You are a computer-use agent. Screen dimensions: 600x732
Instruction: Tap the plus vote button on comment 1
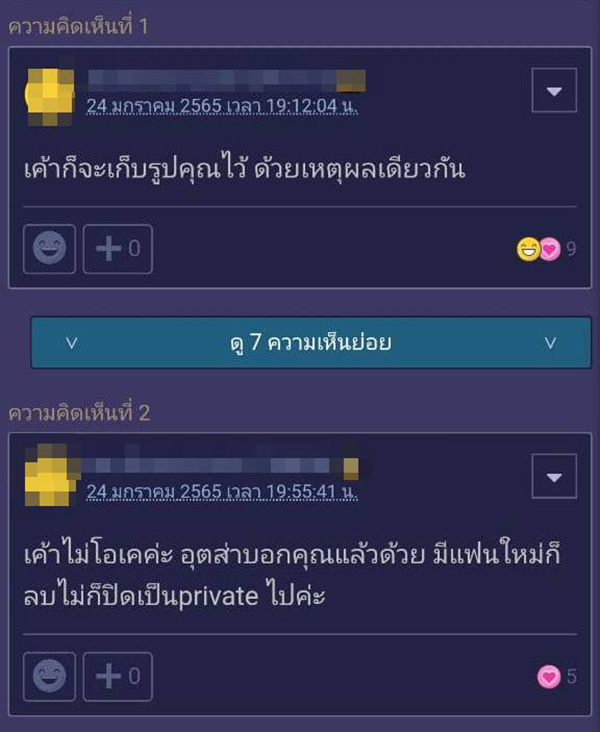point(117,249)
